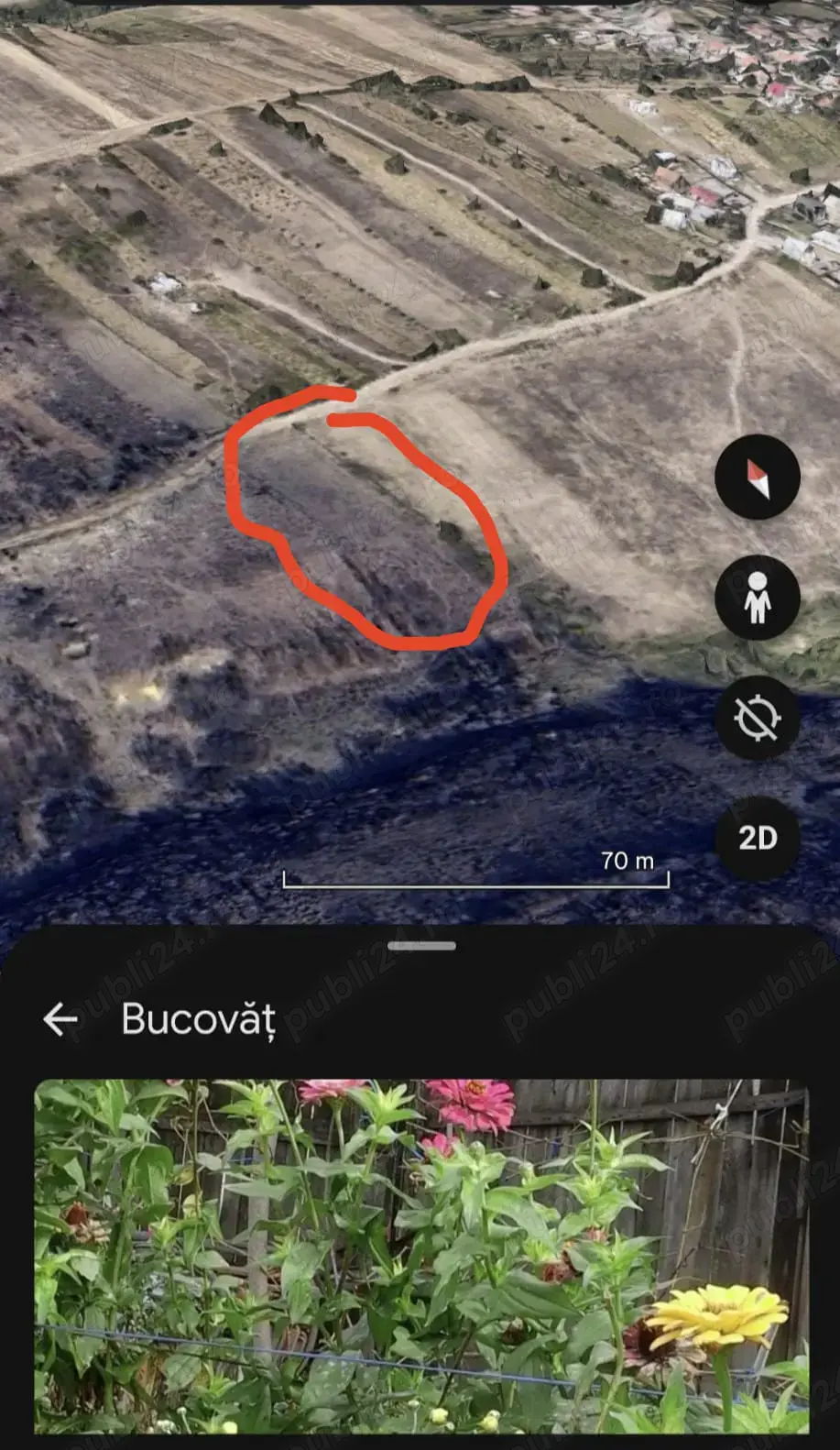
Task: Go back from the Bucovăț panel
Action: (60, 1018)
